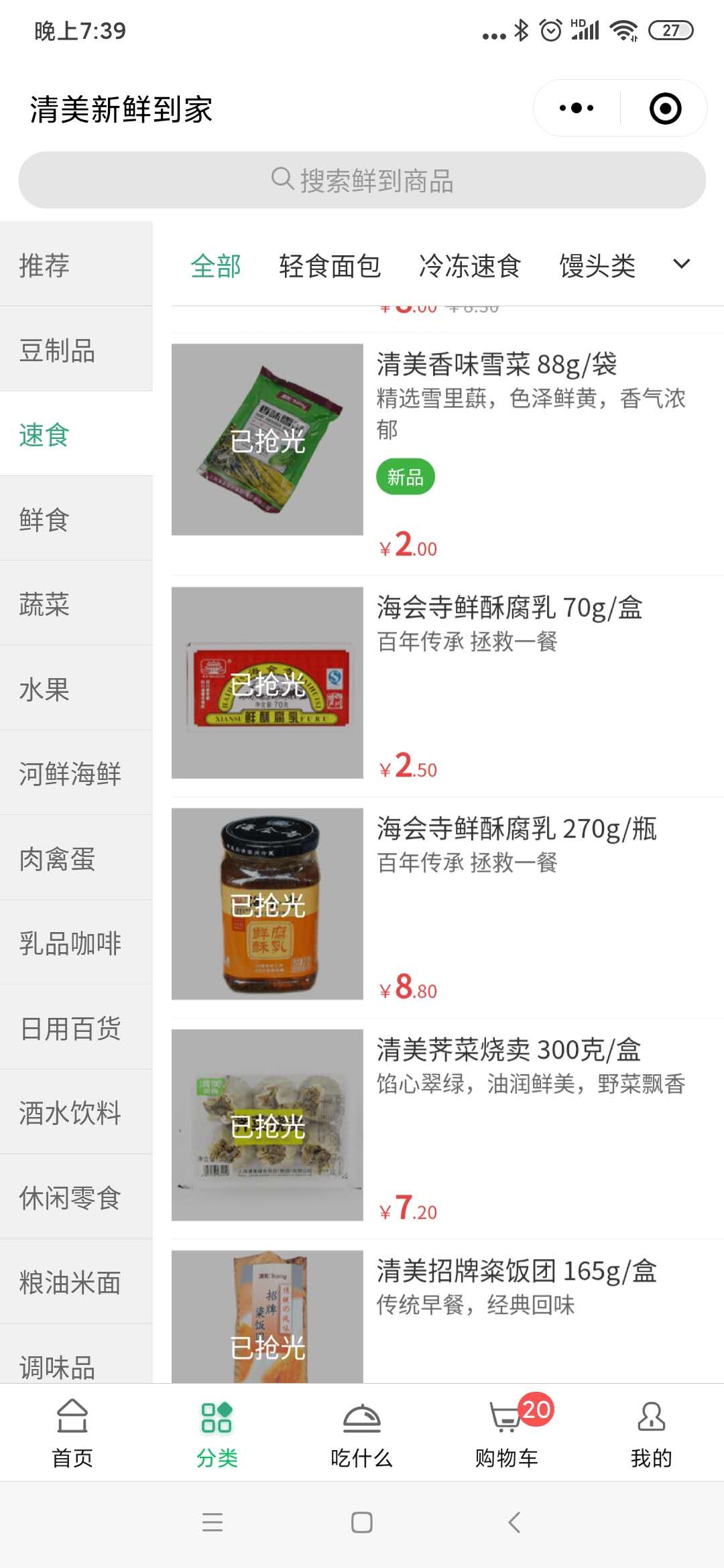This screenshot has width=724, height=1568.
Task: Select the 馒头类 filter option
Action: point(597,267)
